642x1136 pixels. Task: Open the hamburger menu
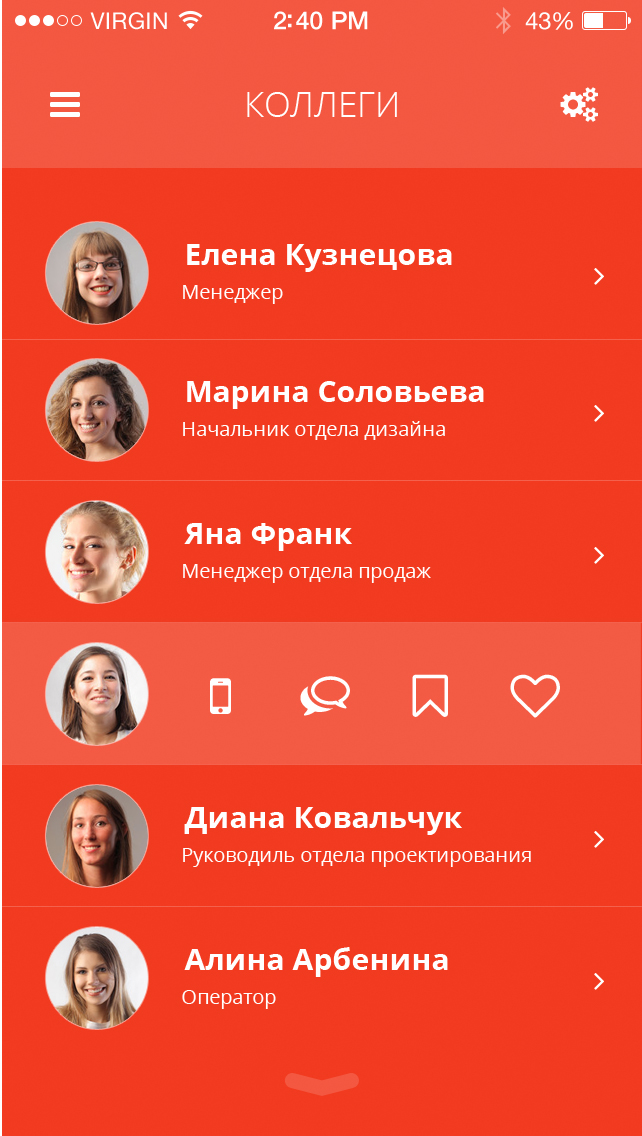coord(65,105)
